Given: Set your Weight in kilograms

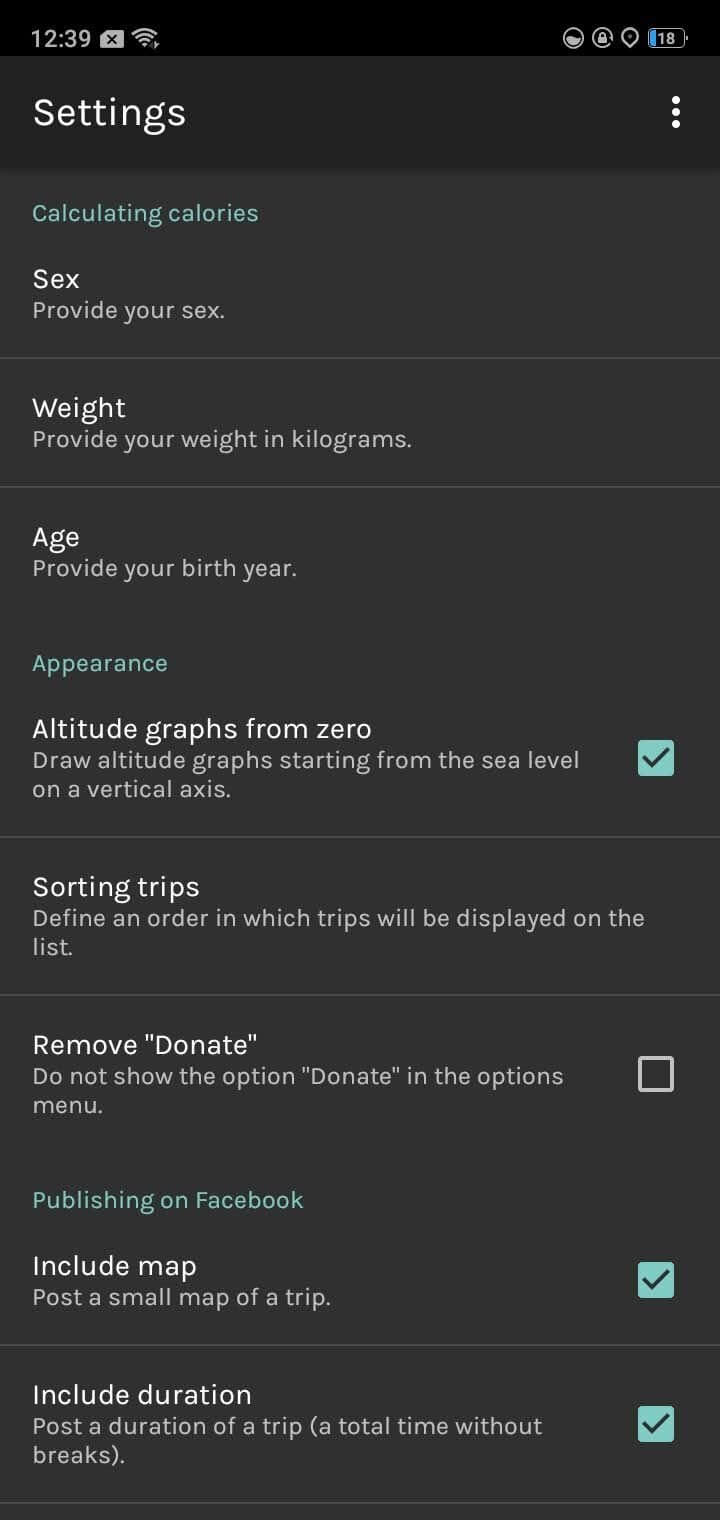Looking at the screenshot, I should [x=360, y=423].
